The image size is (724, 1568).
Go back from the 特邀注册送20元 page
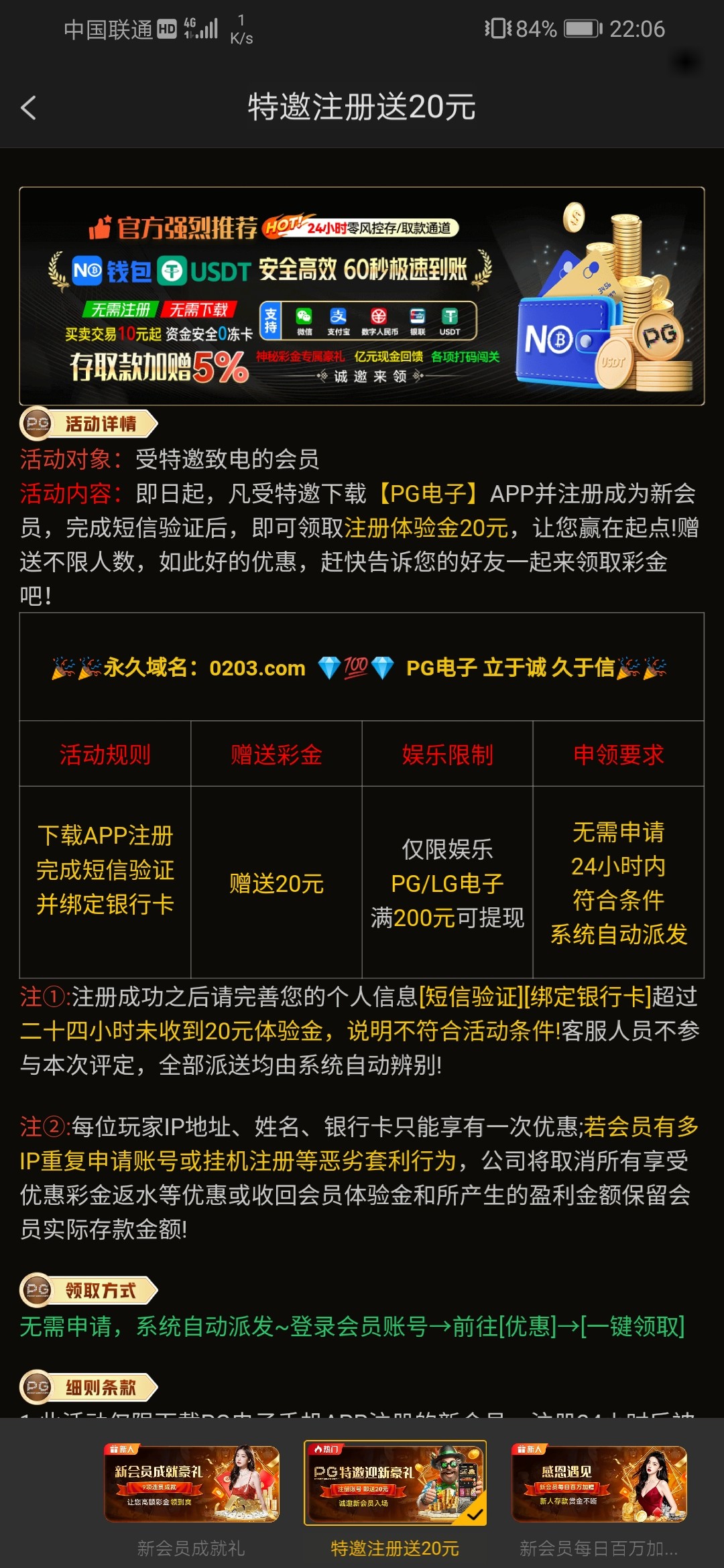[29, 107]
